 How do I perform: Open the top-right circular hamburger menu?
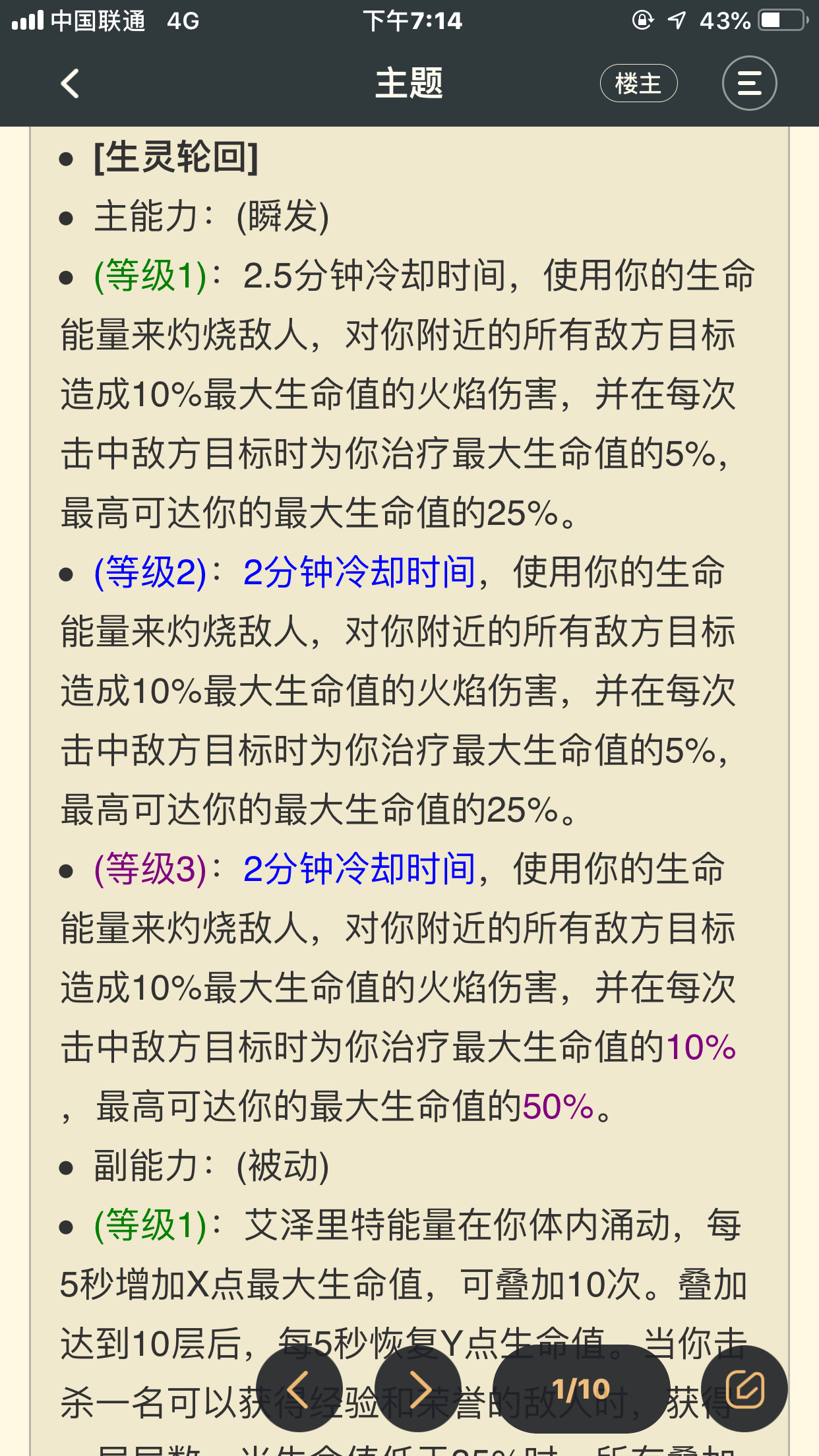click(748, 83)
